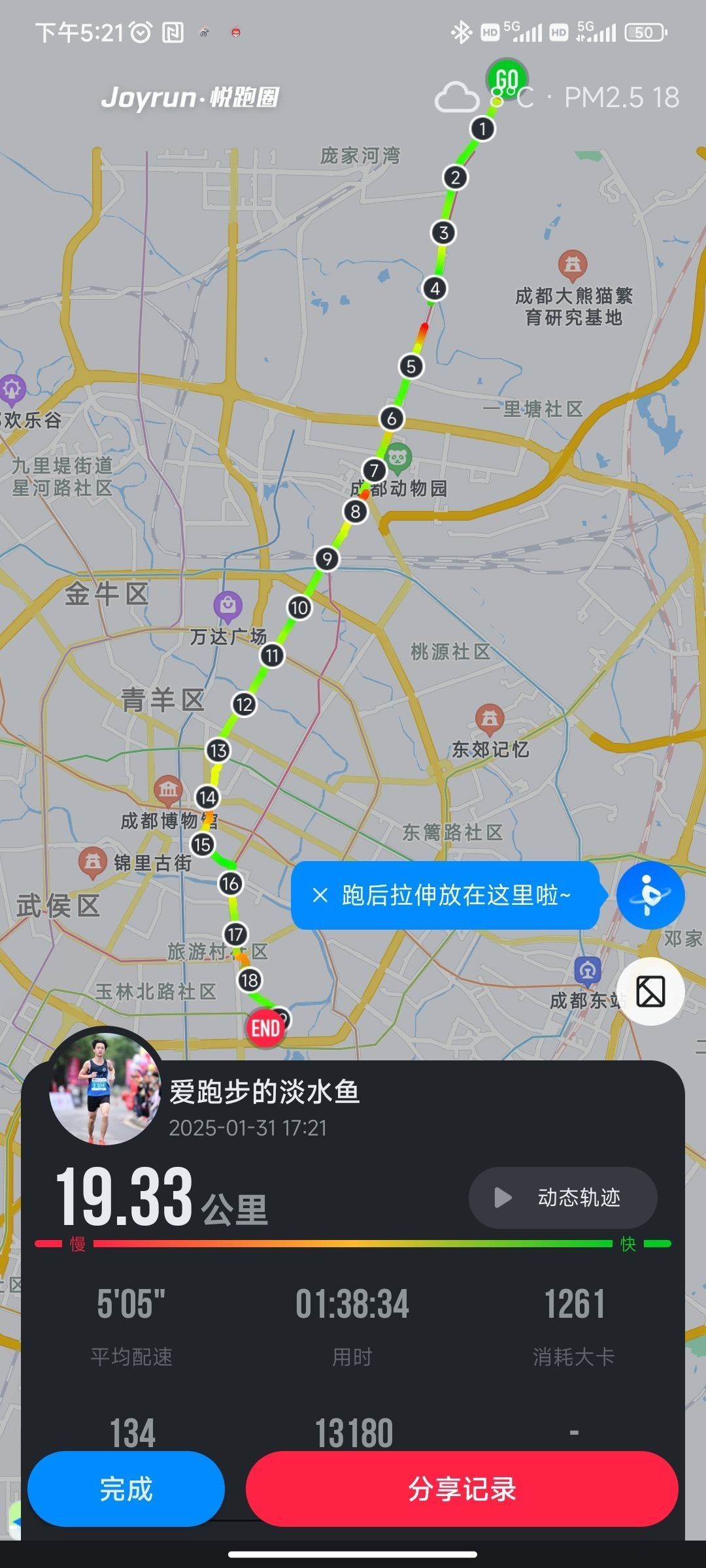Dismiss the 跑后拉伸放在这里啦 tooltip
The image size is (706, 1568).
click(320, 895)
